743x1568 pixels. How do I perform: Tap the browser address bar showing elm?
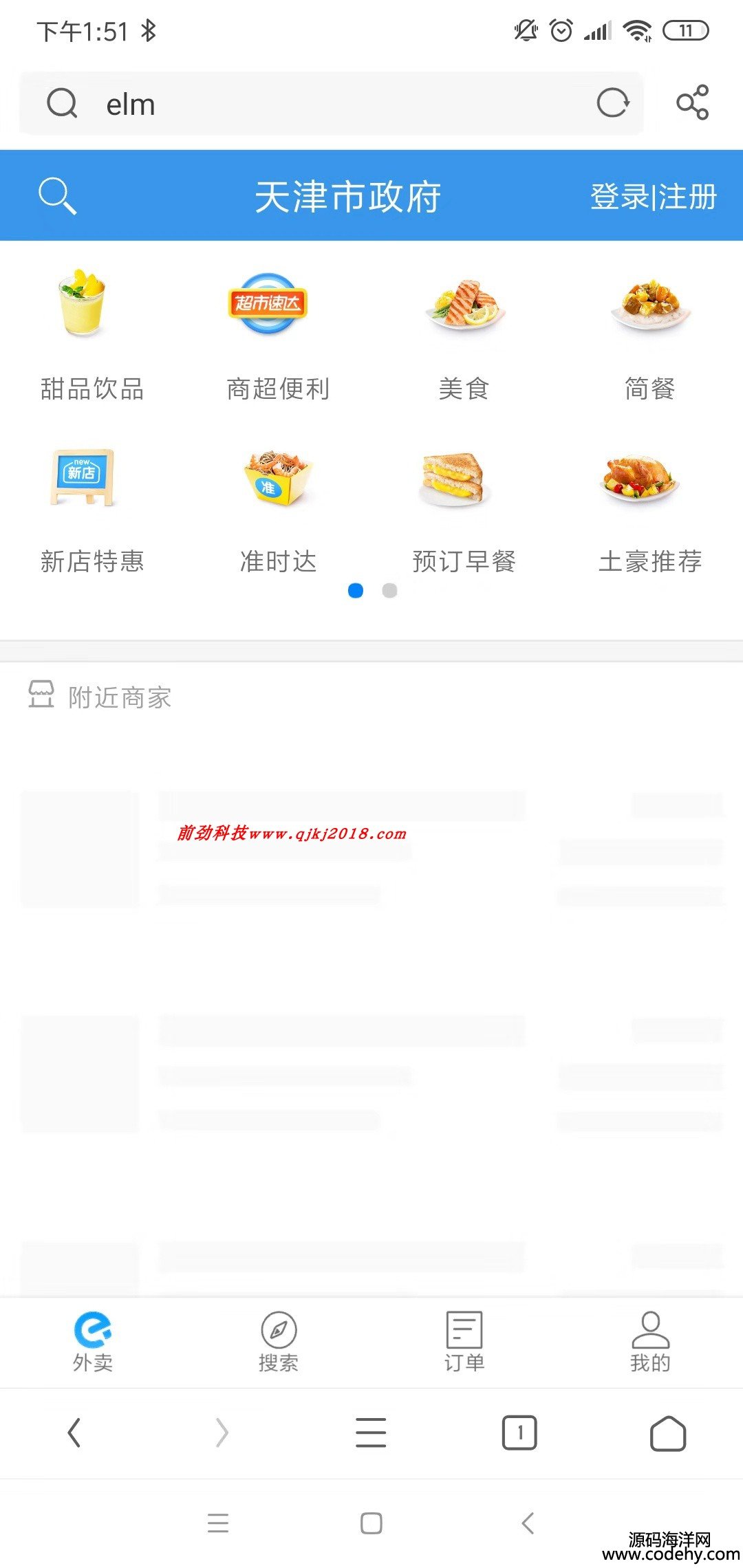330,105
